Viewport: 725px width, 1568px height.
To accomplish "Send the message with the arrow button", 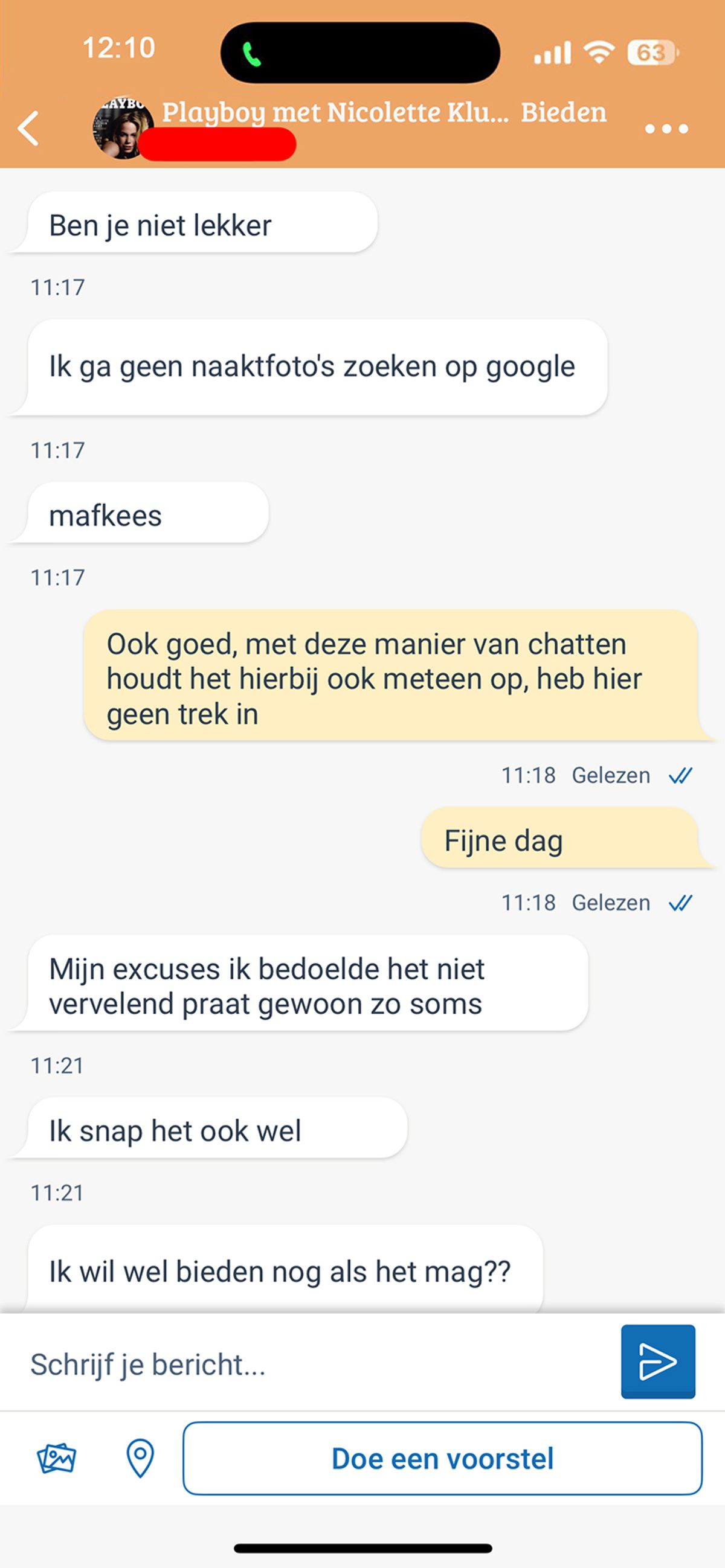I will [x=657, y=1361].
